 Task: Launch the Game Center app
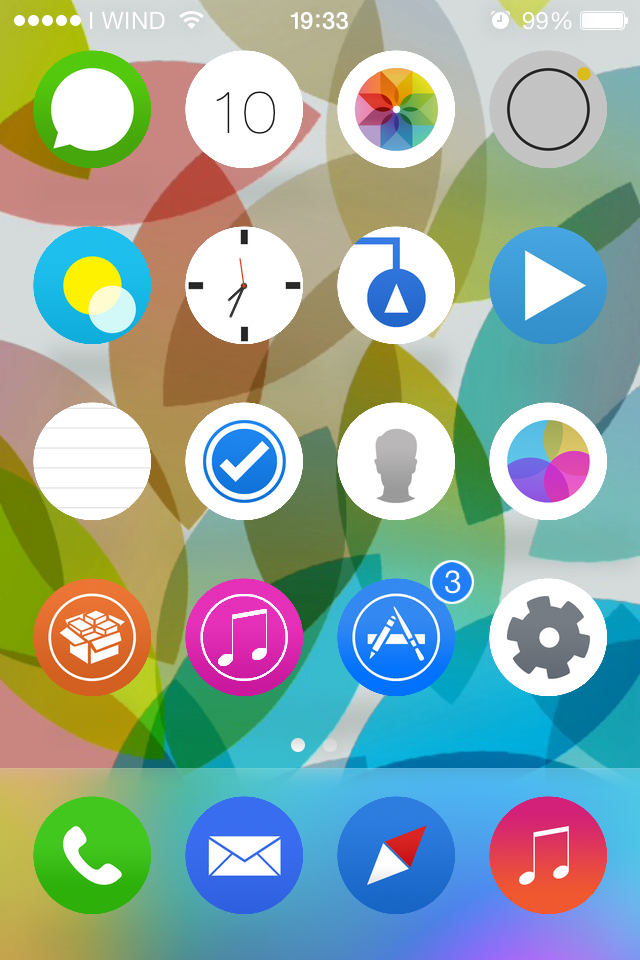[x=548, y=461]
